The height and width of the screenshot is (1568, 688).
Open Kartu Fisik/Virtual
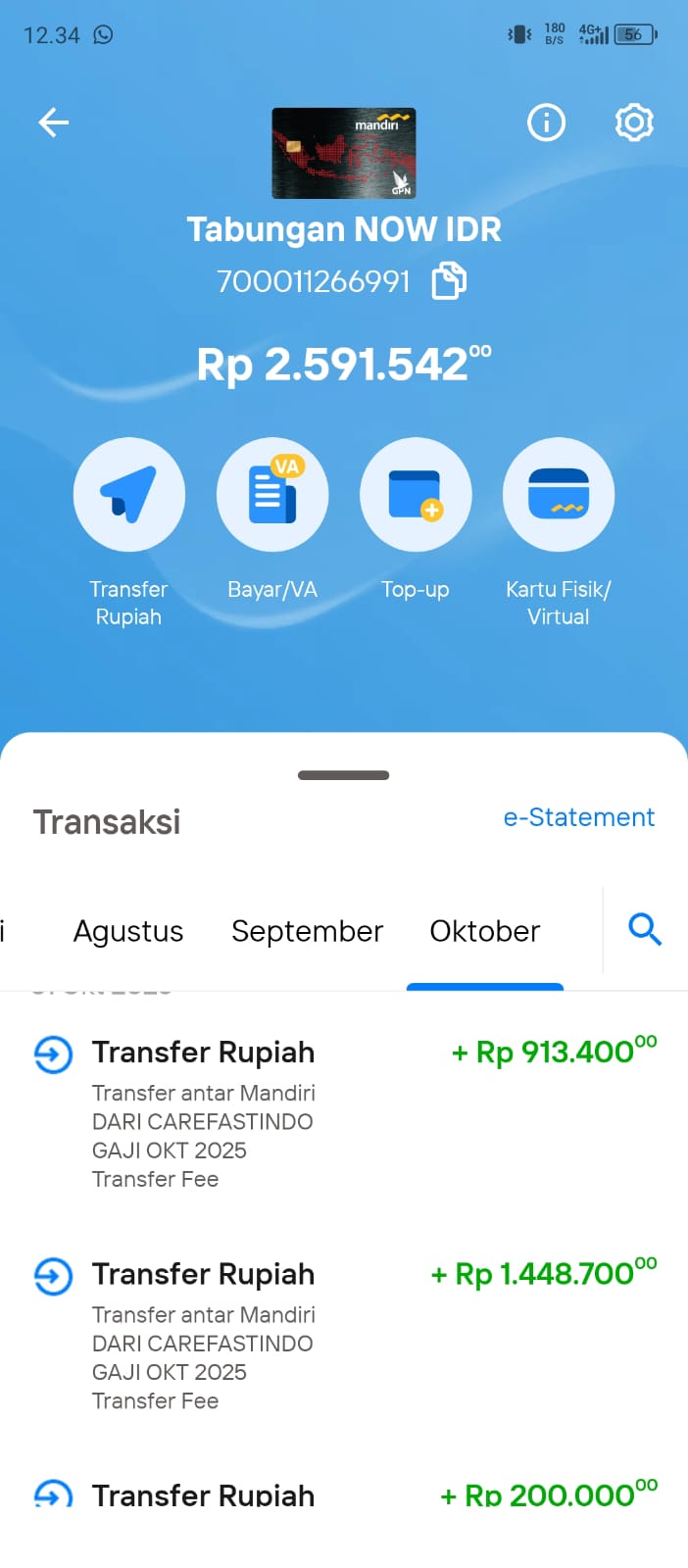[x=559, y=495]
